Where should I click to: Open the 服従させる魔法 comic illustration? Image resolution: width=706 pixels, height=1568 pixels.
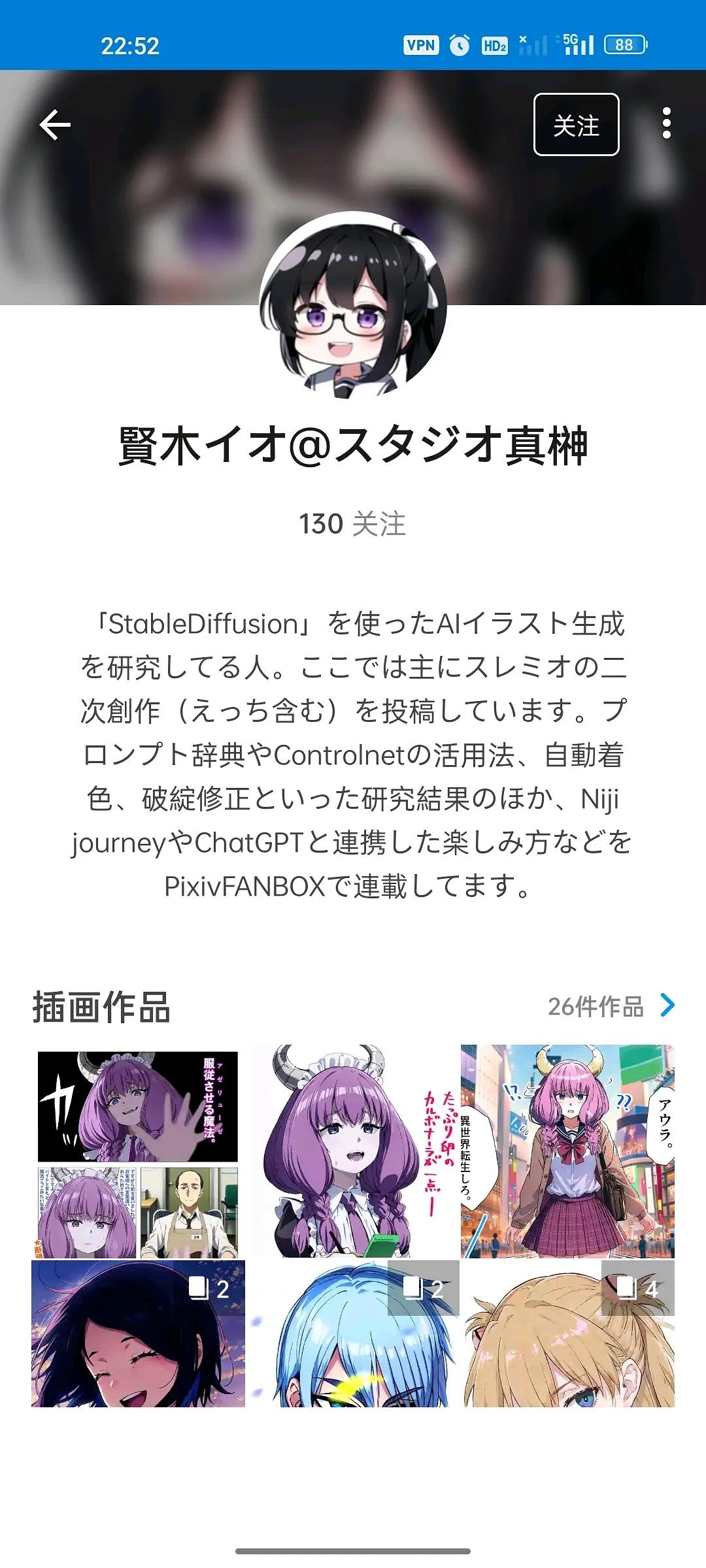[138, 1154]
